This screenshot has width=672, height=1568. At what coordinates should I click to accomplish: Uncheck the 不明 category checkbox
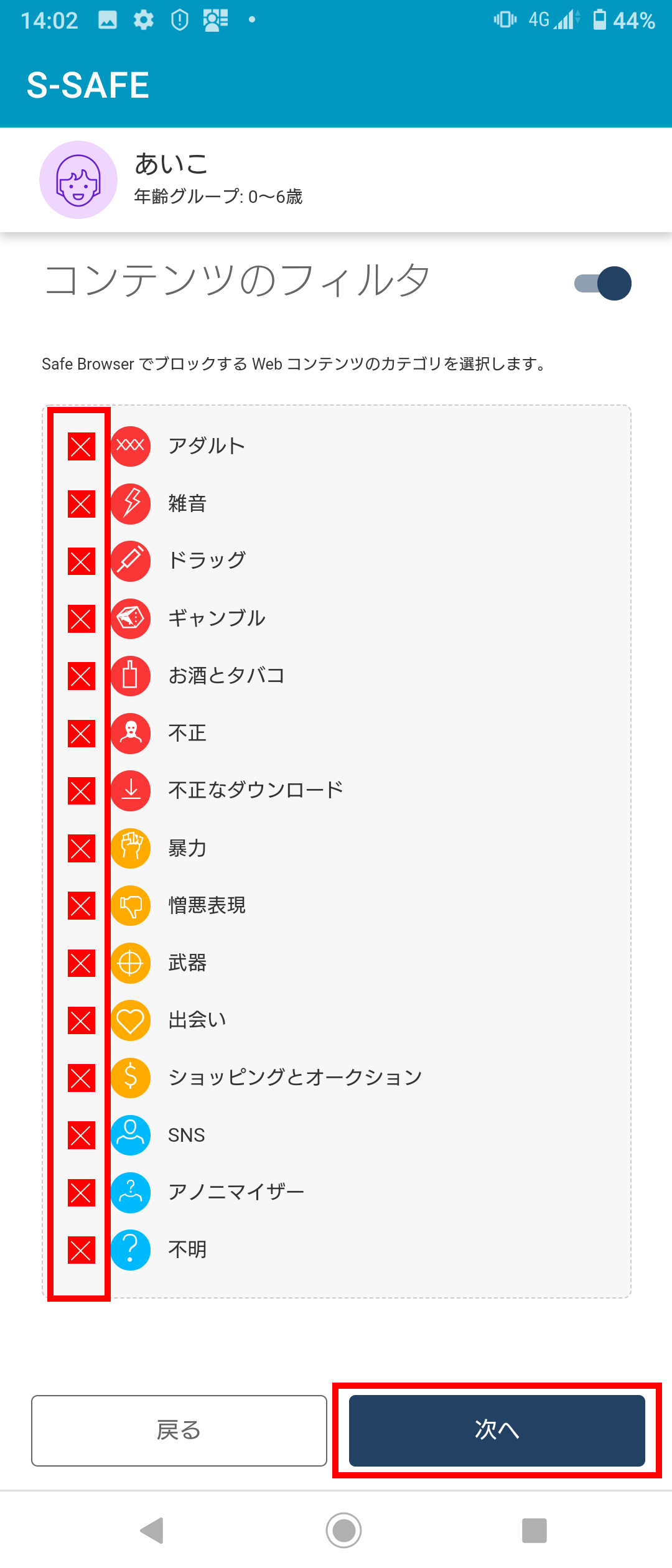point(82,1251)
